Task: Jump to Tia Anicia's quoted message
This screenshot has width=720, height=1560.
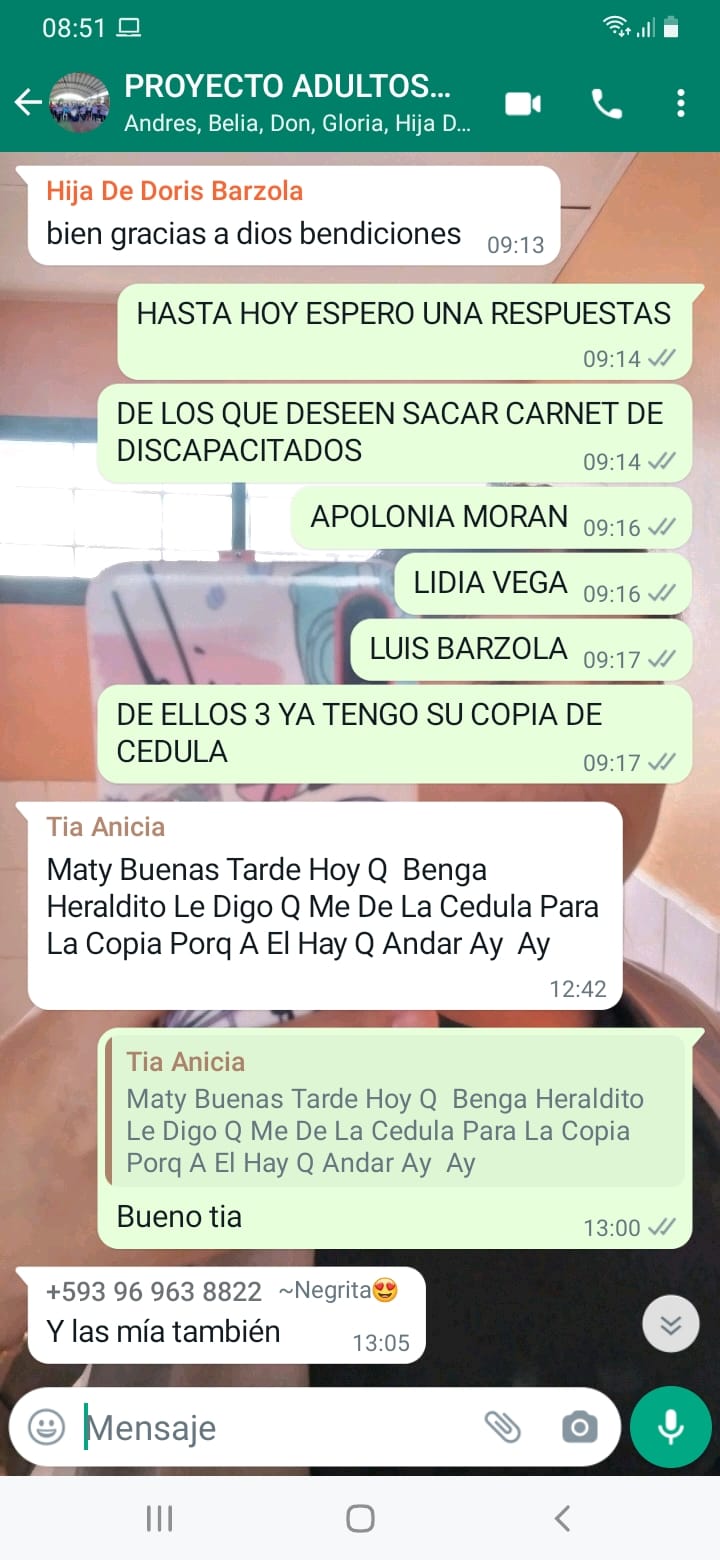Action: (x=396, y=1111)
